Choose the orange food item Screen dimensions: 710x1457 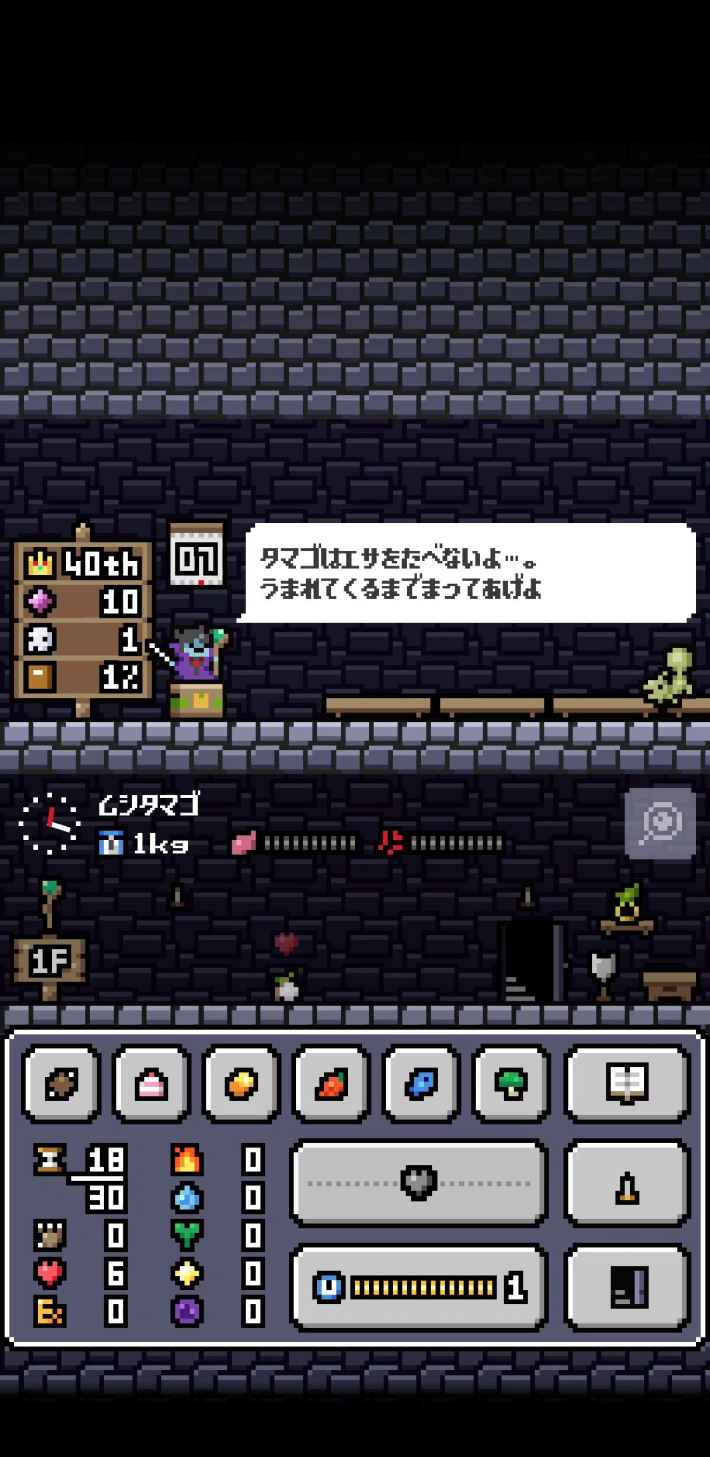pos(241,1084)
